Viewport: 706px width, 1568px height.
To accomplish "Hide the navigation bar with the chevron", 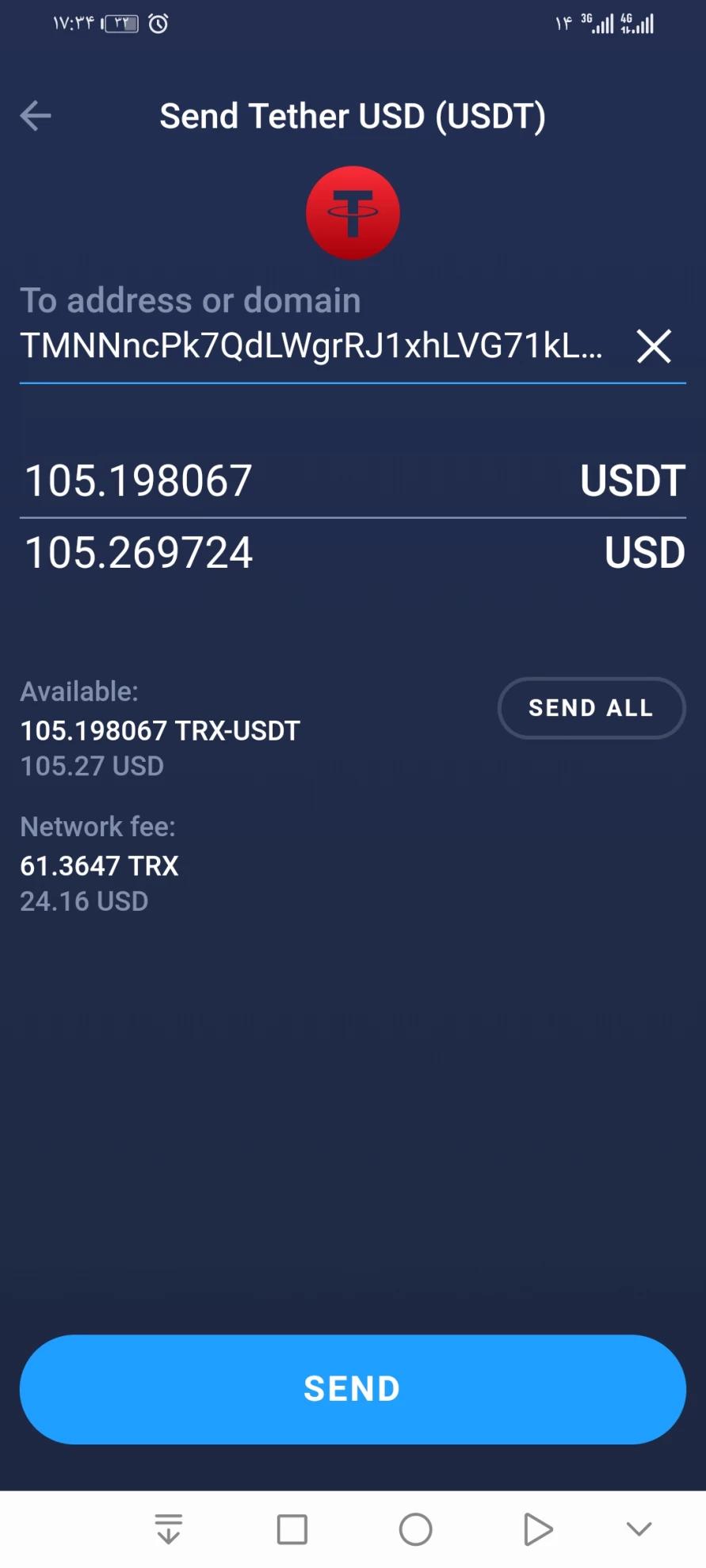I will [x=639, y=1528].
